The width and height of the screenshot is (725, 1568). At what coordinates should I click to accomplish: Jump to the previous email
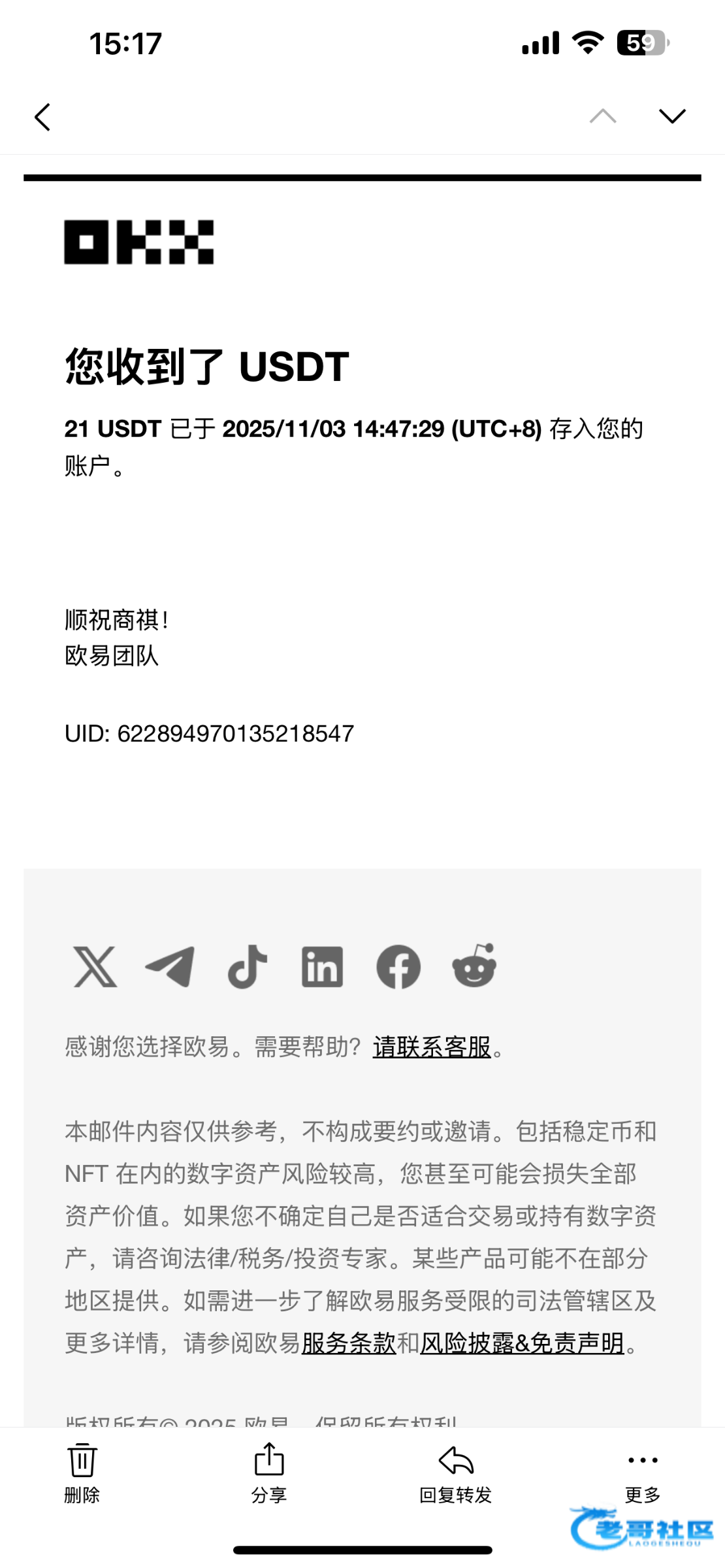click(602, 116)
